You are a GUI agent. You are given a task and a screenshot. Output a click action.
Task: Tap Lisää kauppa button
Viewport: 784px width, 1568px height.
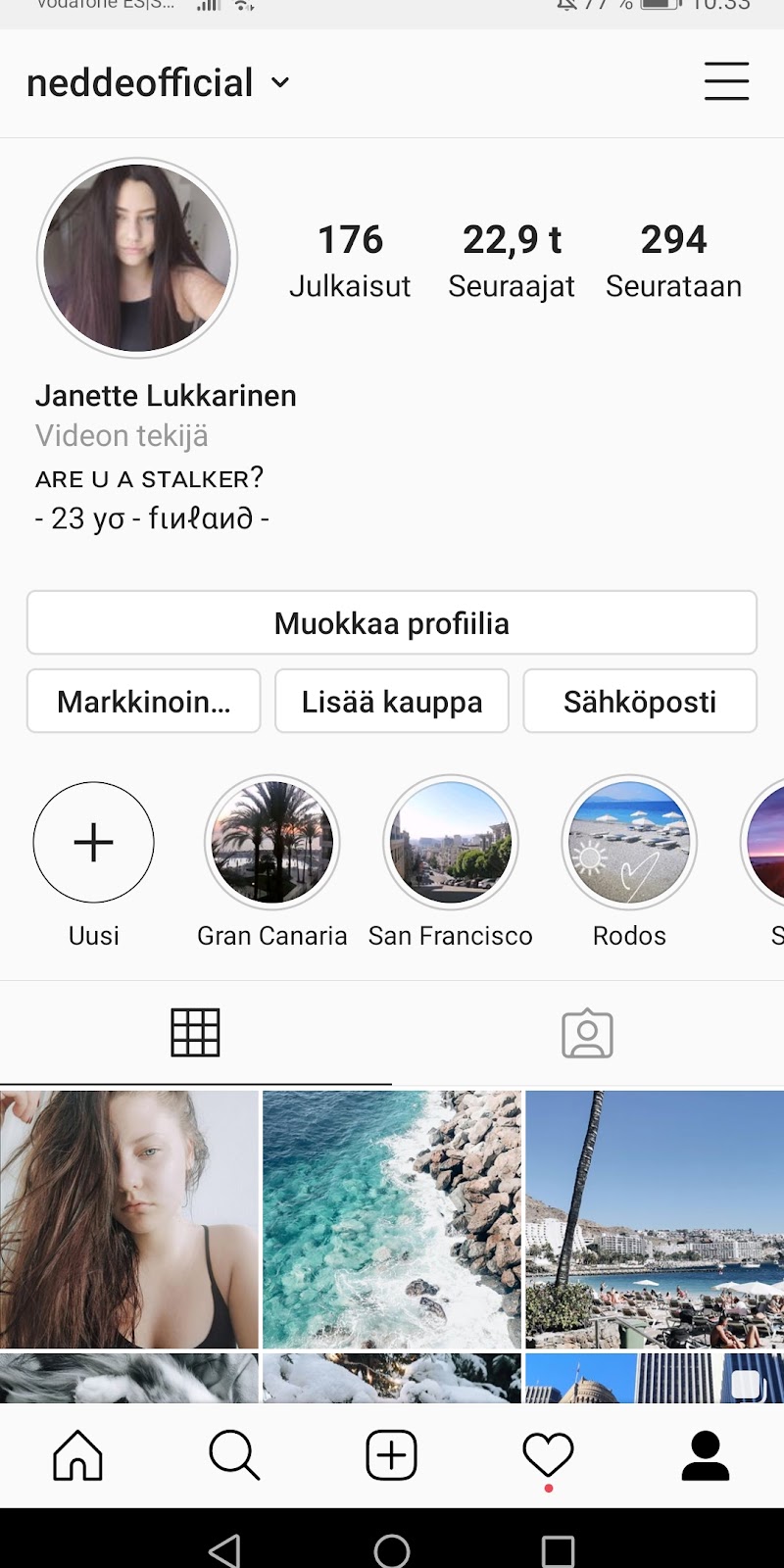pyautogui.click(x=392, y=702)
